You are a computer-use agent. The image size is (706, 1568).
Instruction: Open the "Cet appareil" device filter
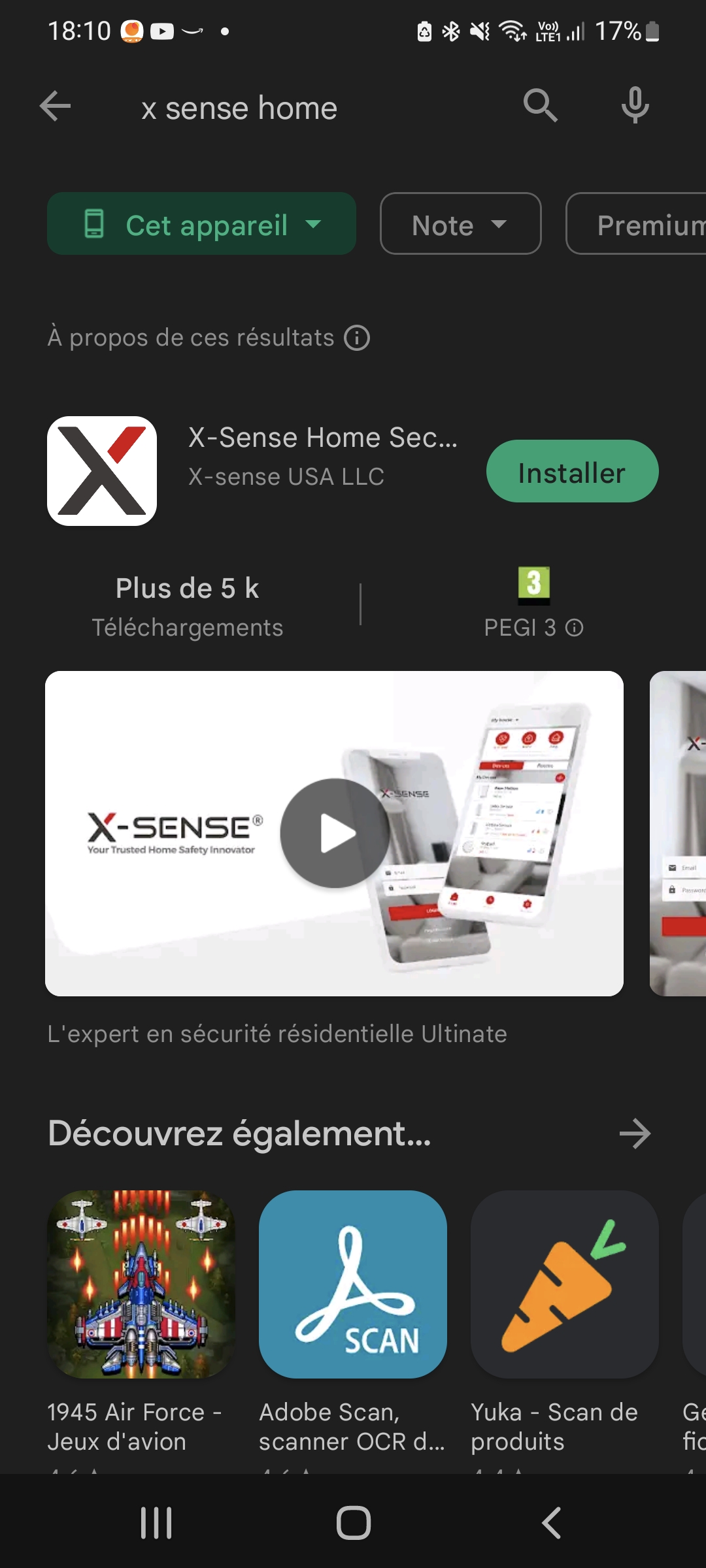point(201,224)
